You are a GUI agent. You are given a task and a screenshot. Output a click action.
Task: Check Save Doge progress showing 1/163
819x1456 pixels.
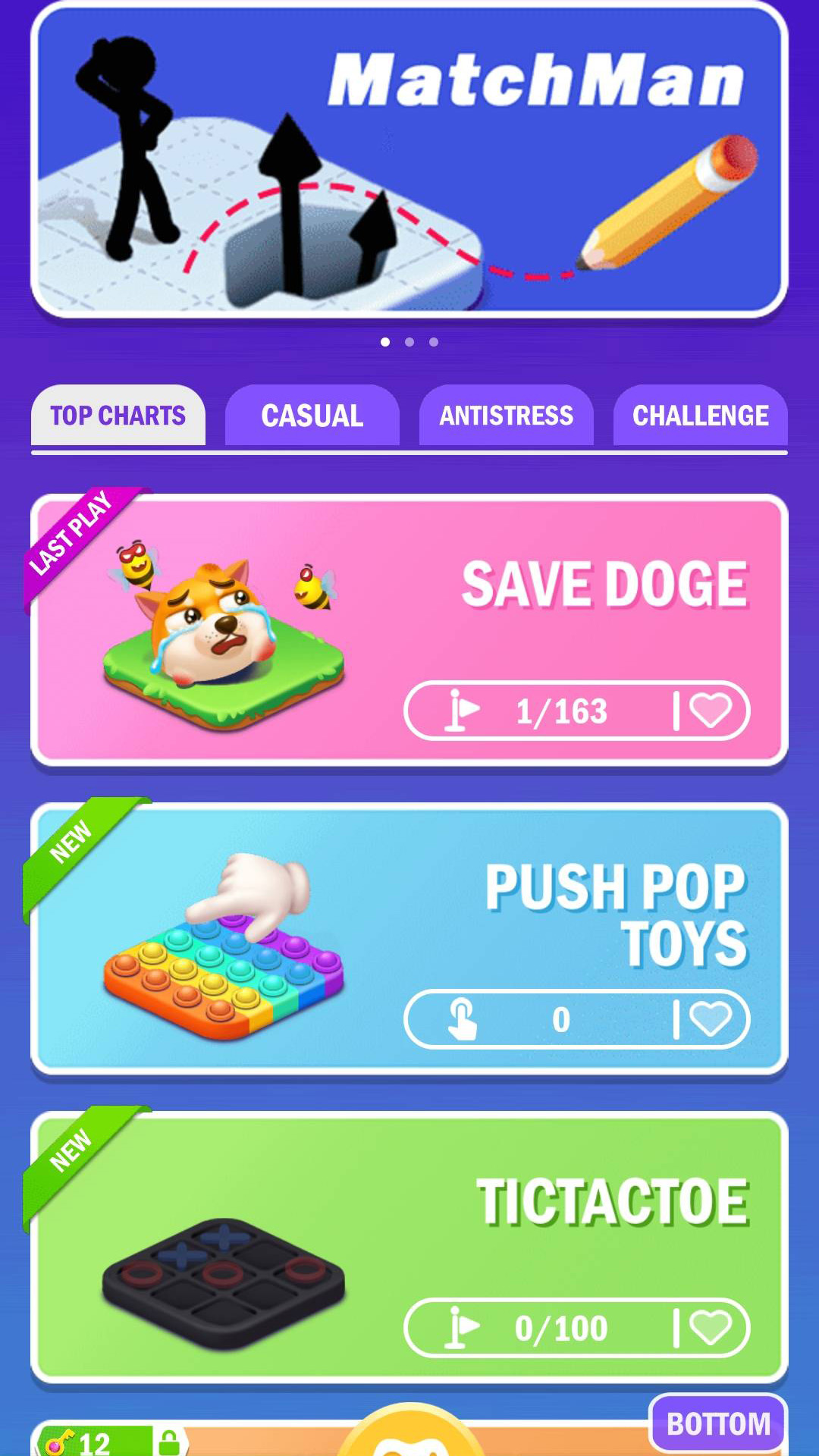pos(561,710)
